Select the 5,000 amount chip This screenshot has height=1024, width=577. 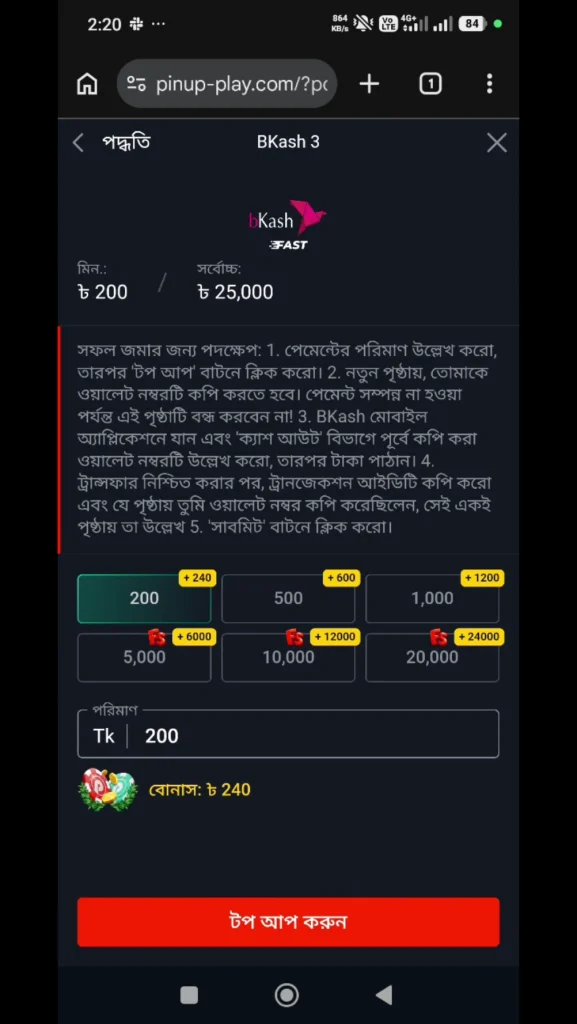(144, 658)
